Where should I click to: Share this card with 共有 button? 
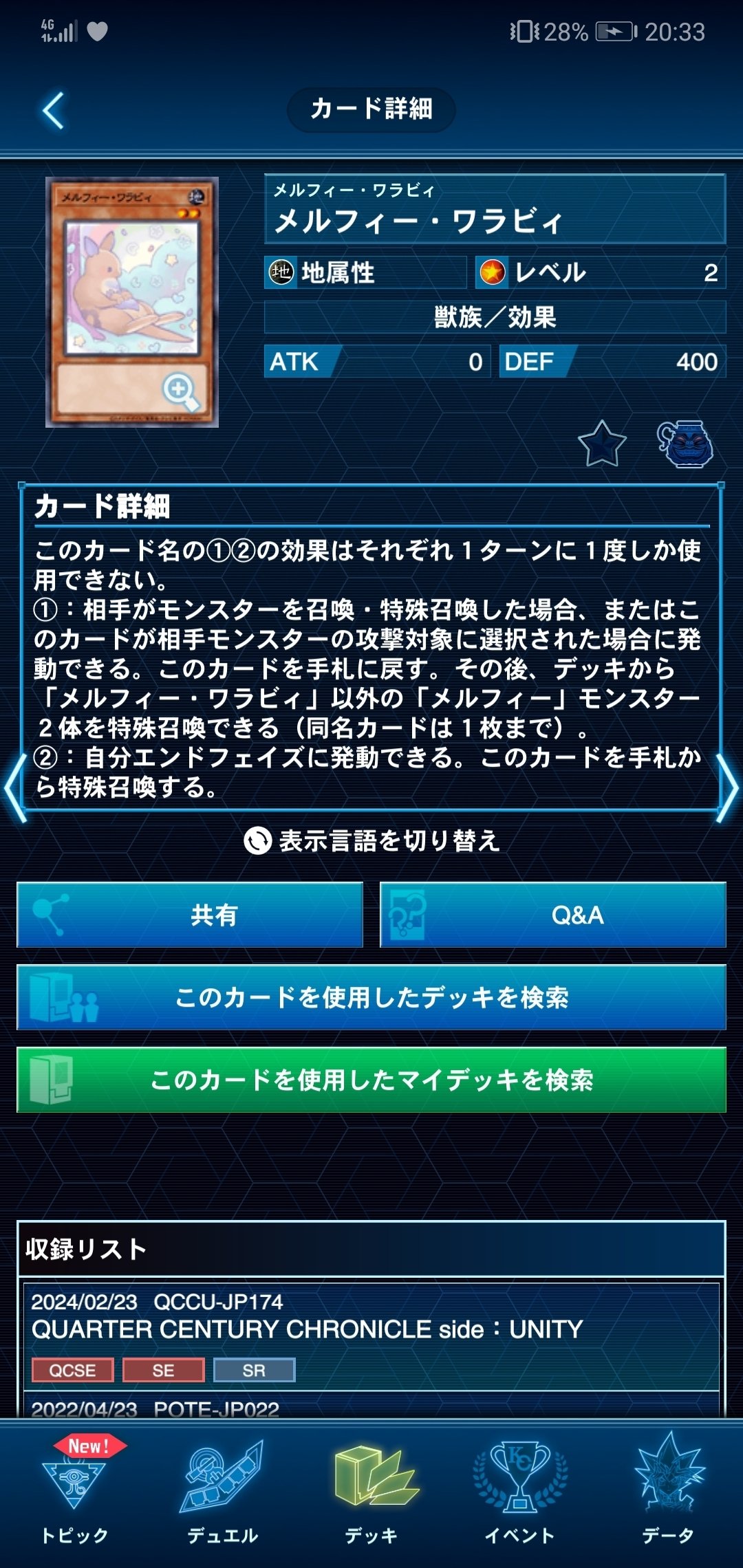[190, 915]
